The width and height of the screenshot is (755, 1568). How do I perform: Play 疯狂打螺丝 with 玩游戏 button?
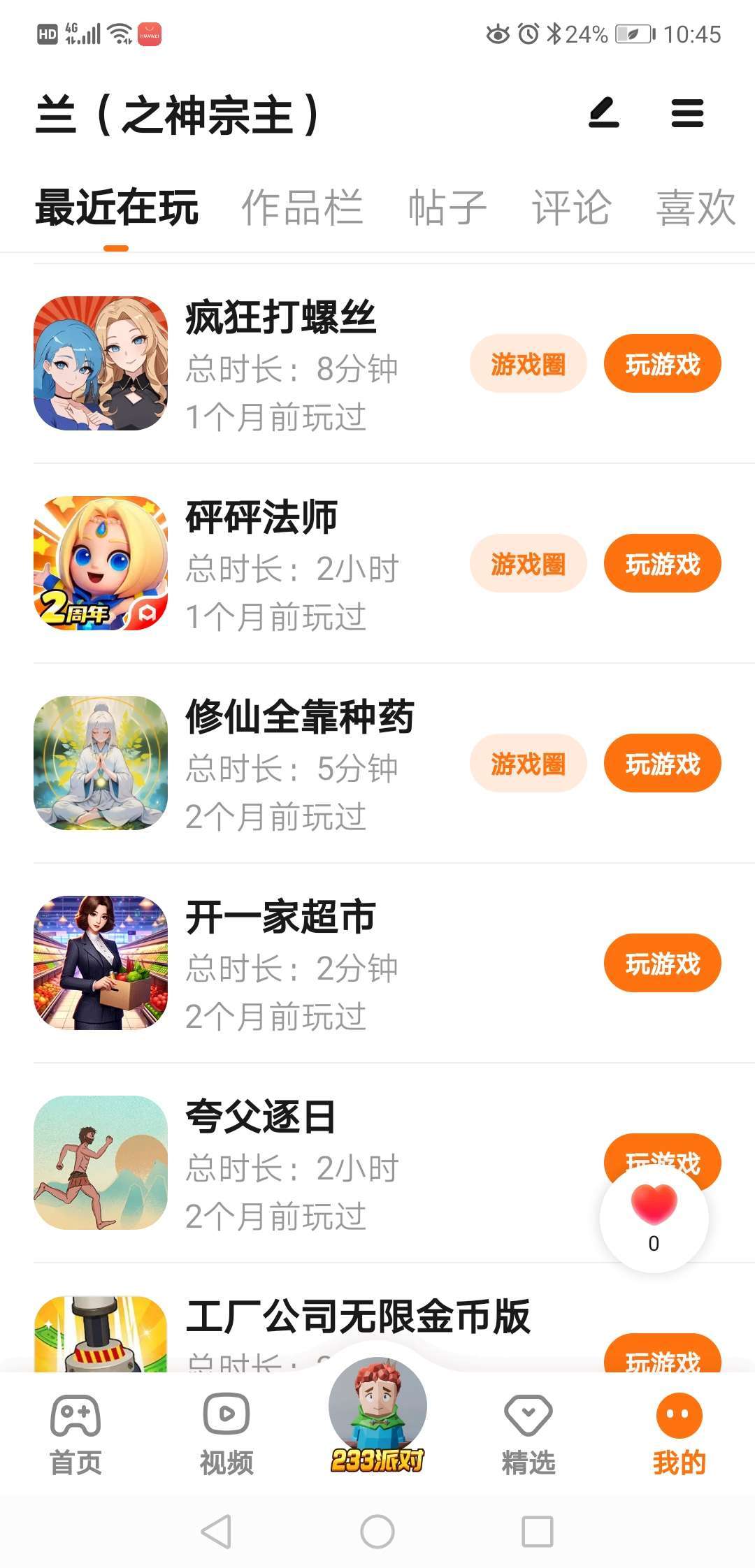[662, 364]
